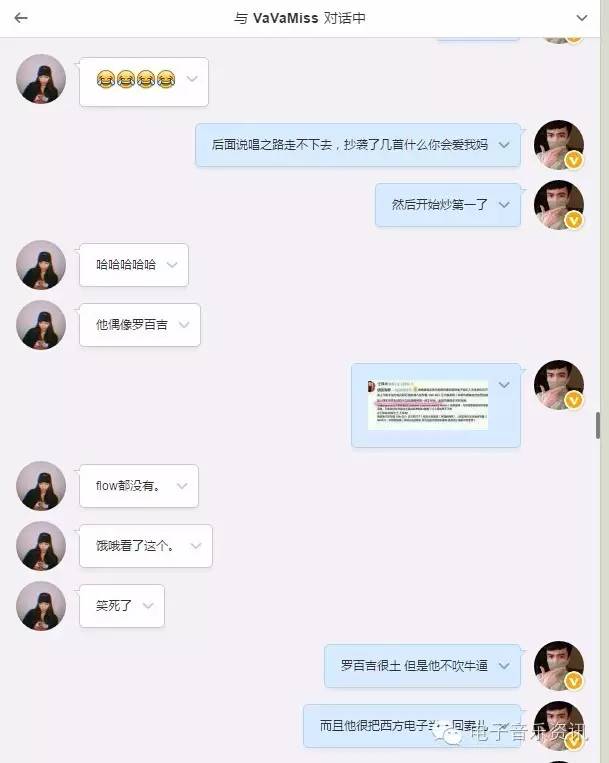Open chevron on the 然后开始炒第一了 message
This screenshot has height=763, width=609.
coord(504,204)
